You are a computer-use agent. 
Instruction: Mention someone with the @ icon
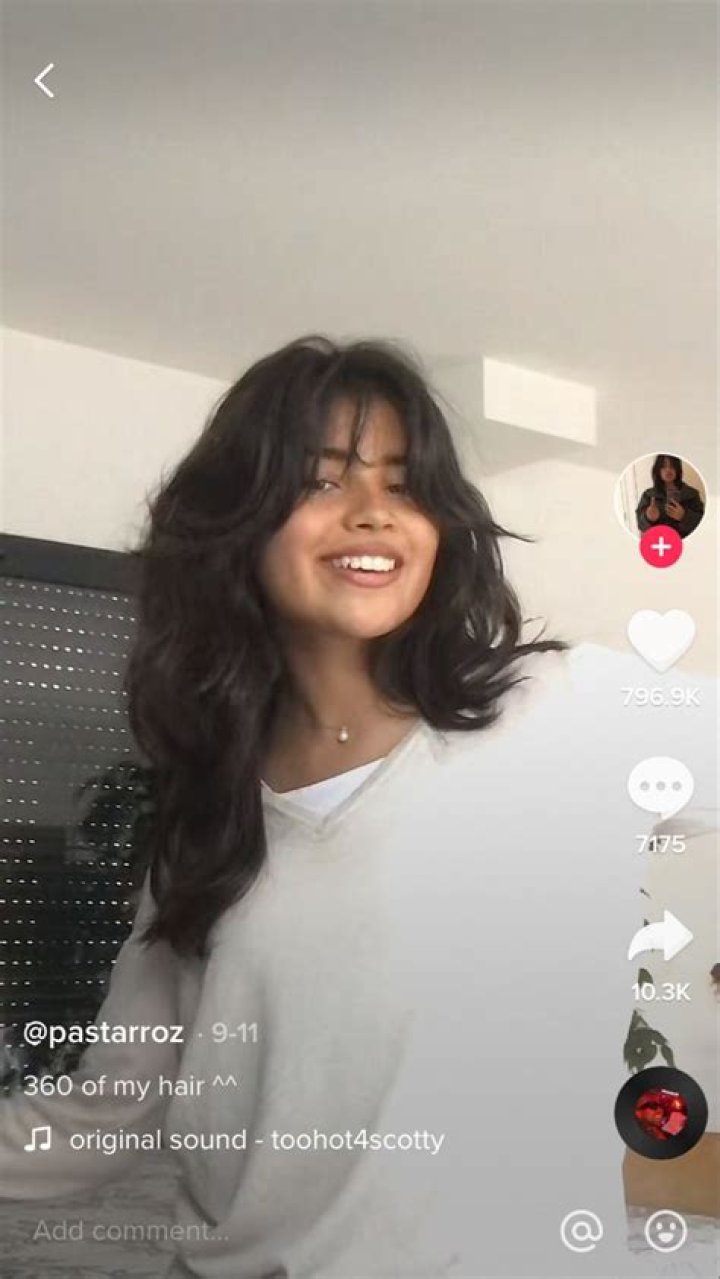[581, 1231]
